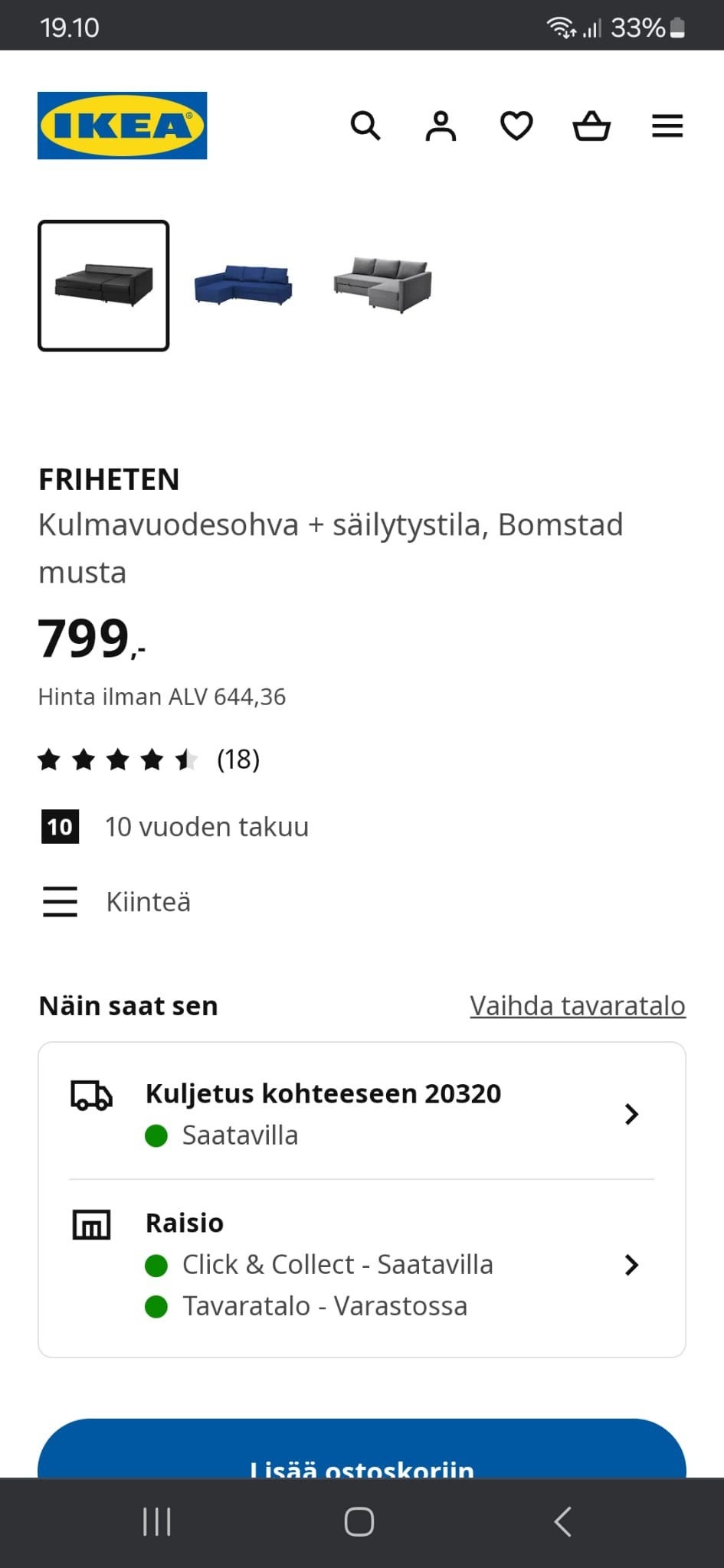This screenshot has height=1568, width=724.
Task: Open the search icon
Action: pyautogui.click(x=365, y=126)
